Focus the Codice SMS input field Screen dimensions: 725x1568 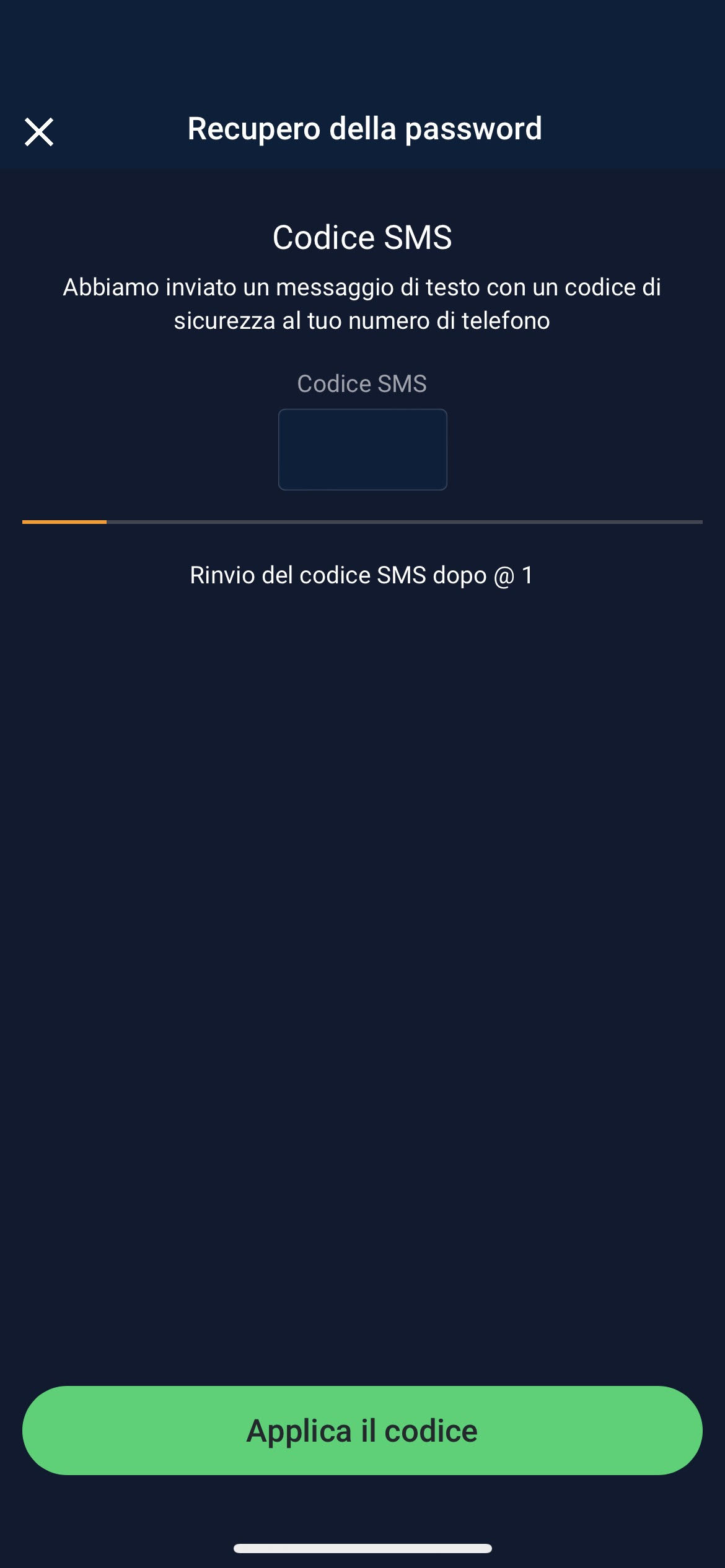362,450
